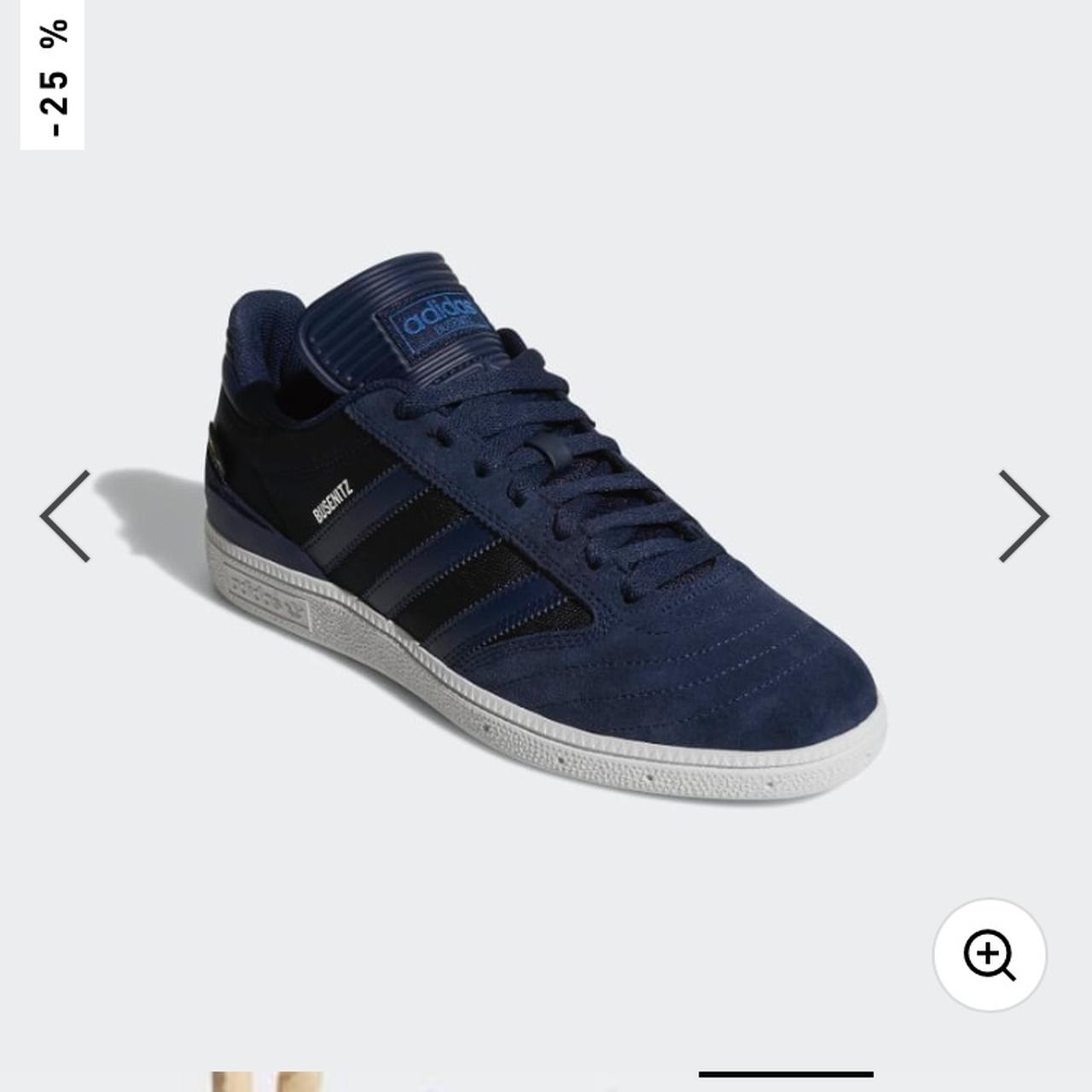Show the previous product image

tap(66, 516)
